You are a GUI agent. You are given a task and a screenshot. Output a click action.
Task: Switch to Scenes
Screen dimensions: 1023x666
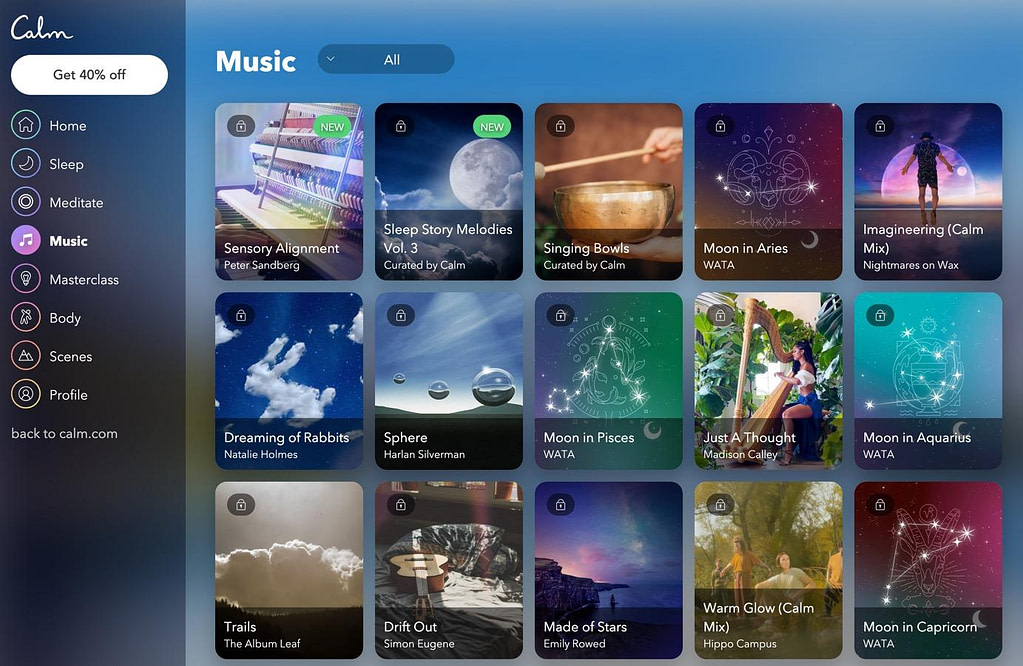click(70, 357)
